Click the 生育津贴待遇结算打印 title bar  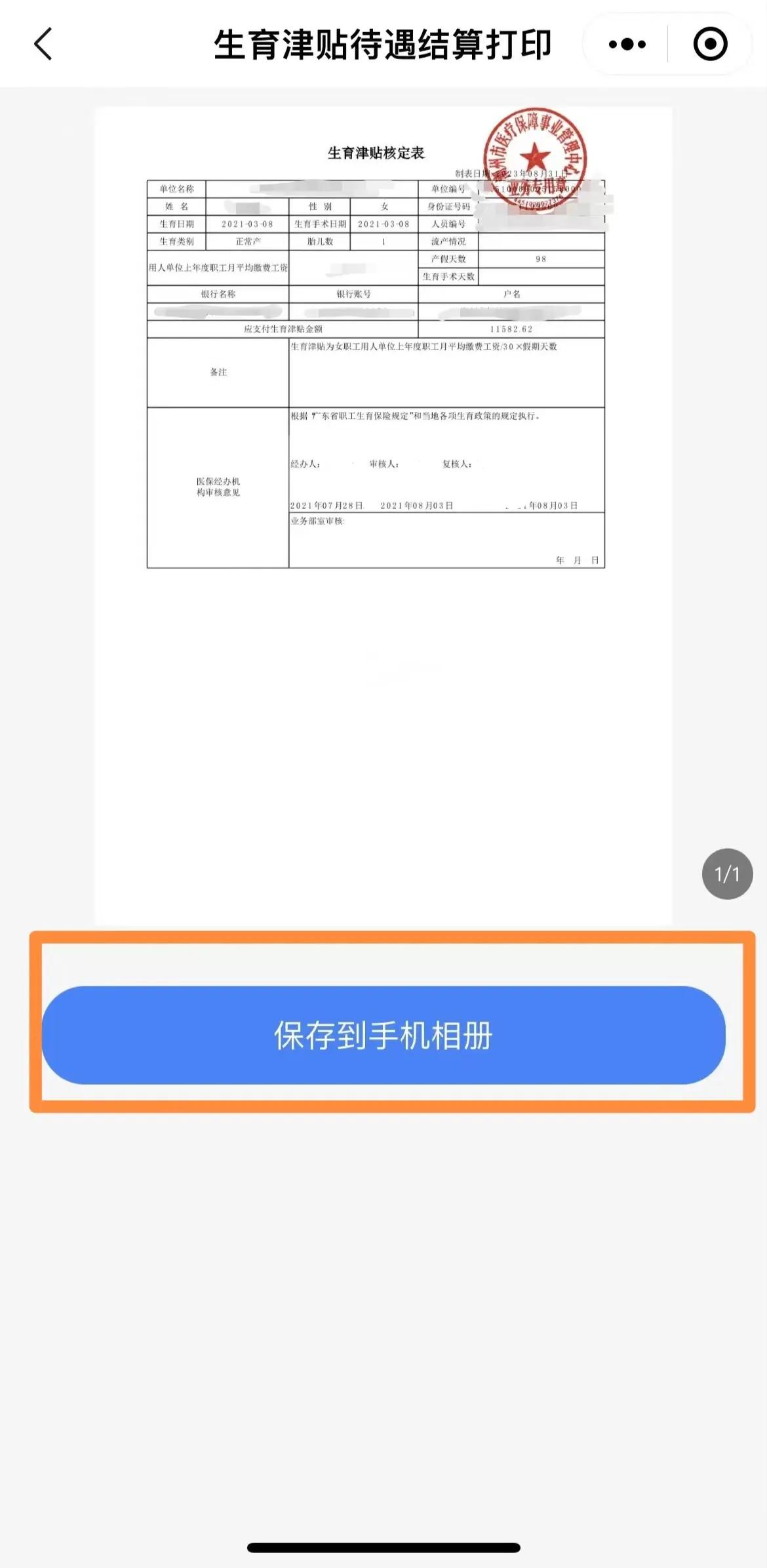coord(383,44)
